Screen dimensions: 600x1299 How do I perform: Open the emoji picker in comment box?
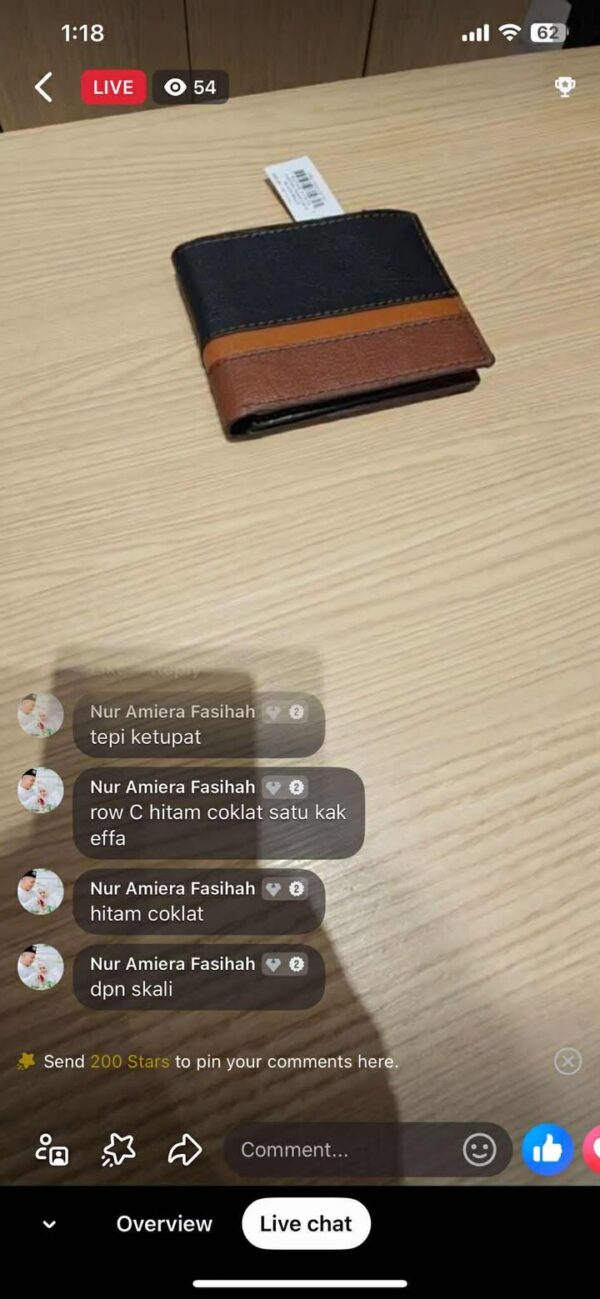pos(479,1150)
